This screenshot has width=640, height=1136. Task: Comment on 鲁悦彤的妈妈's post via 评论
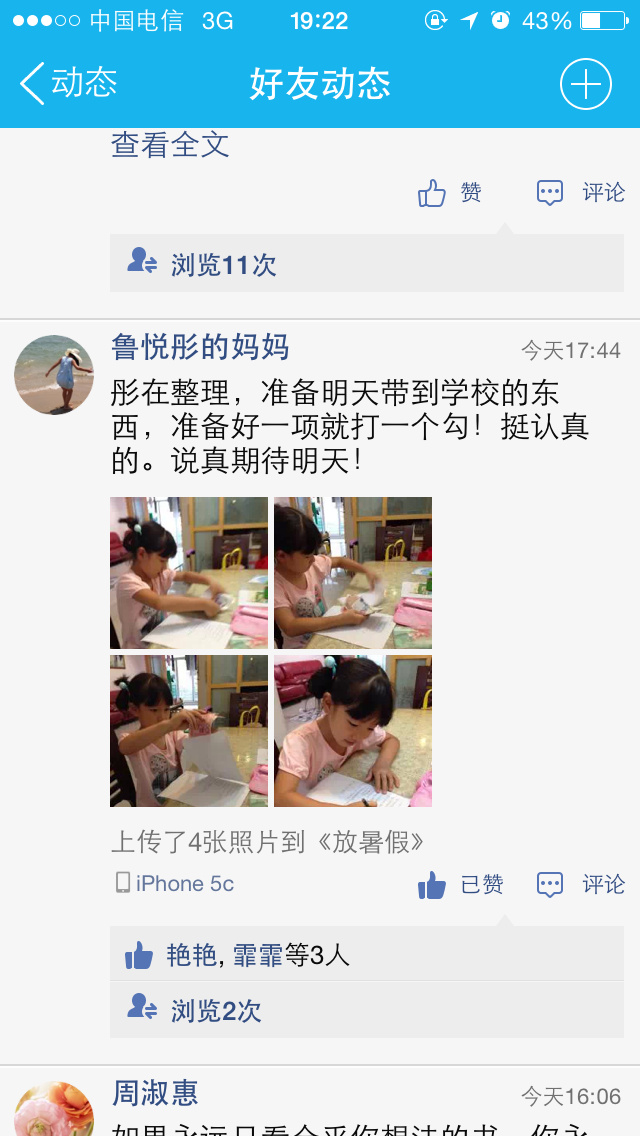click(x=581, y=885)
